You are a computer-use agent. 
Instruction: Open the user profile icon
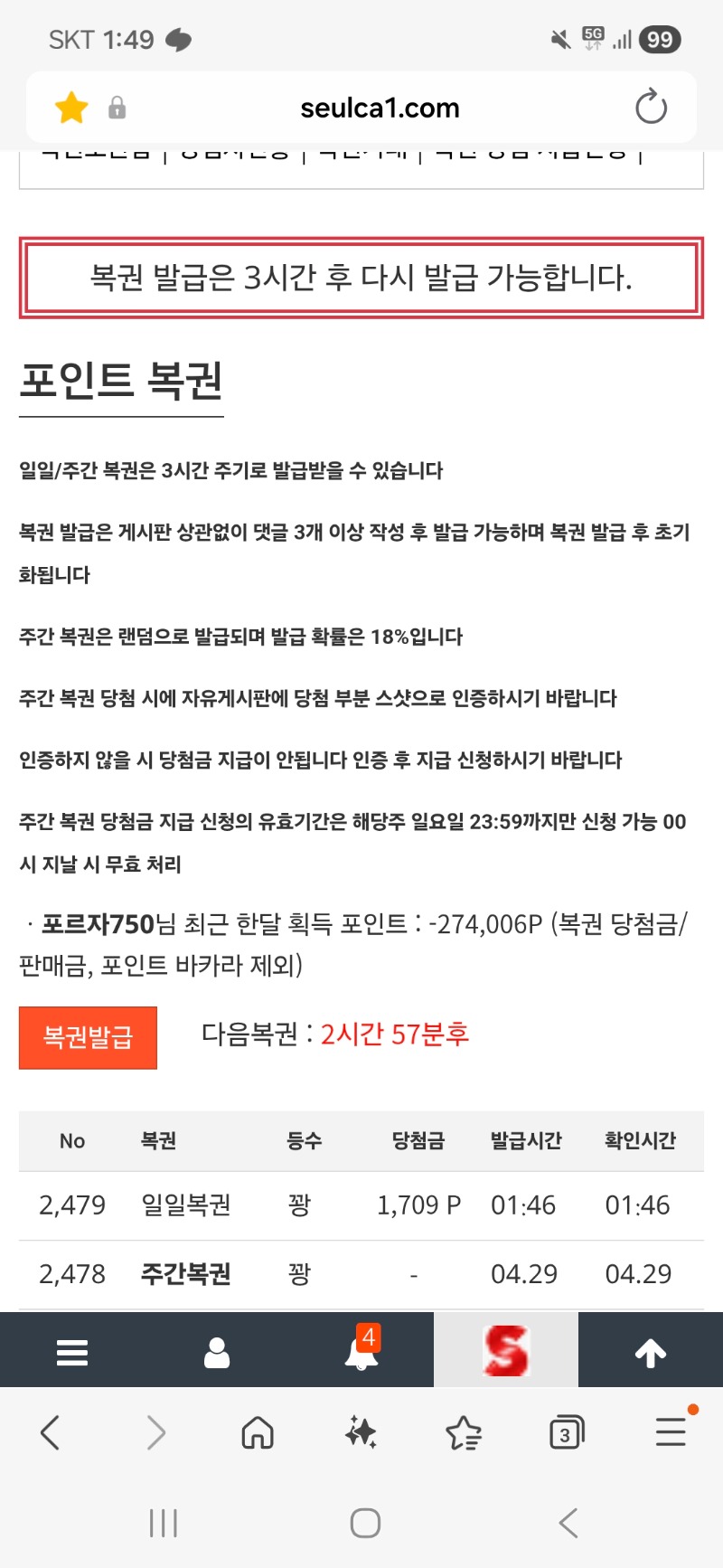(x=217, y=1352)
